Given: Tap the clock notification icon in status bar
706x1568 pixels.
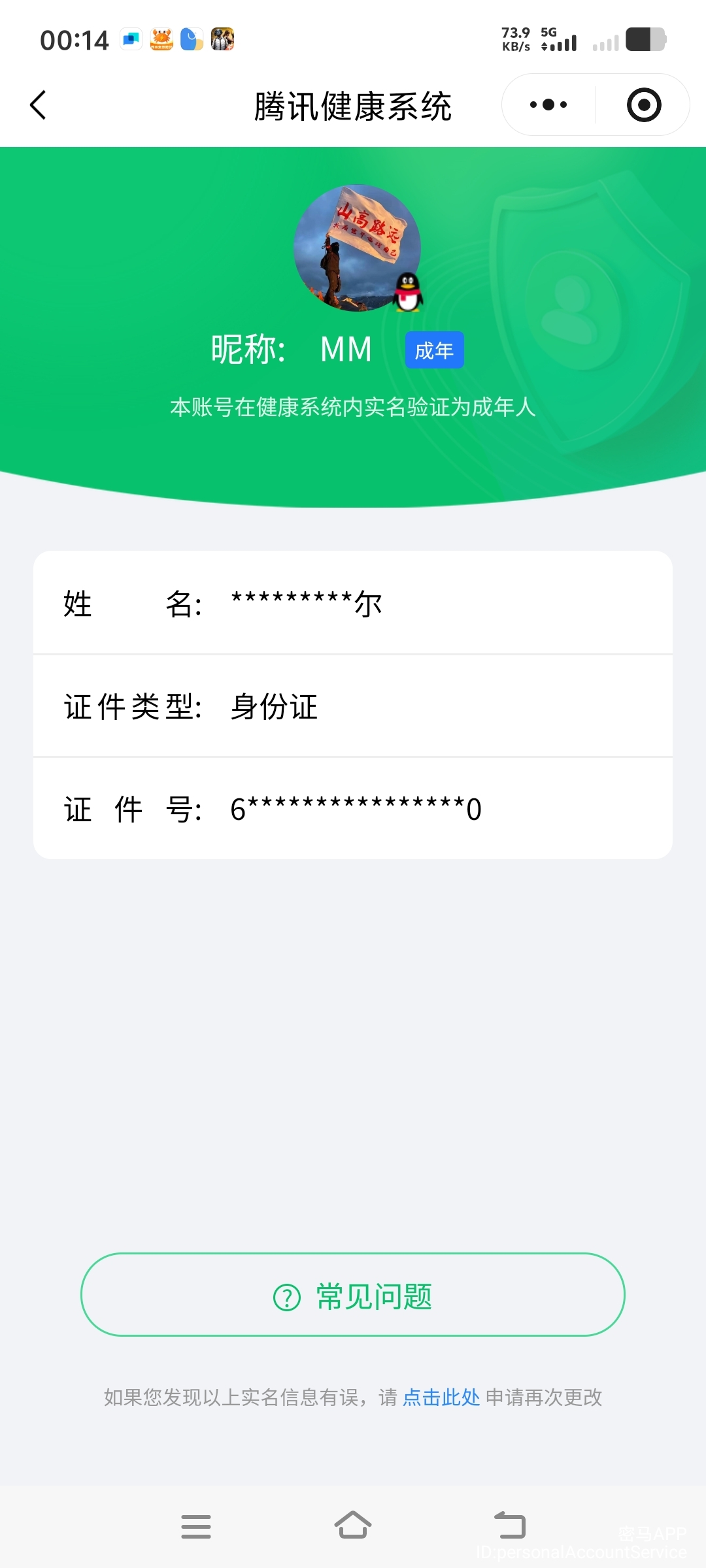Looking at the screenshot, I should pos(192,39).
